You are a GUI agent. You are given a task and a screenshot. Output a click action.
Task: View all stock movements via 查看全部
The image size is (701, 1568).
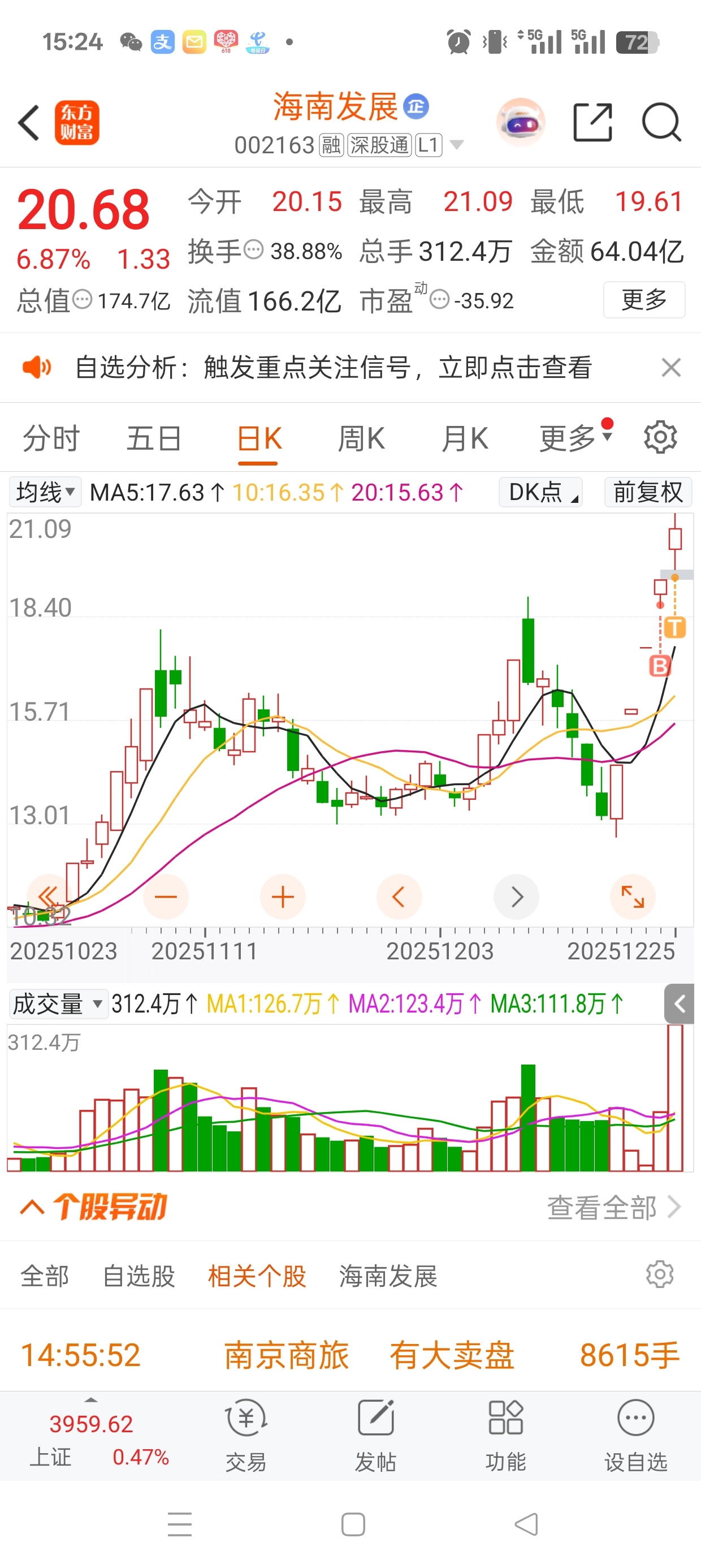[x=613, y=1208]
